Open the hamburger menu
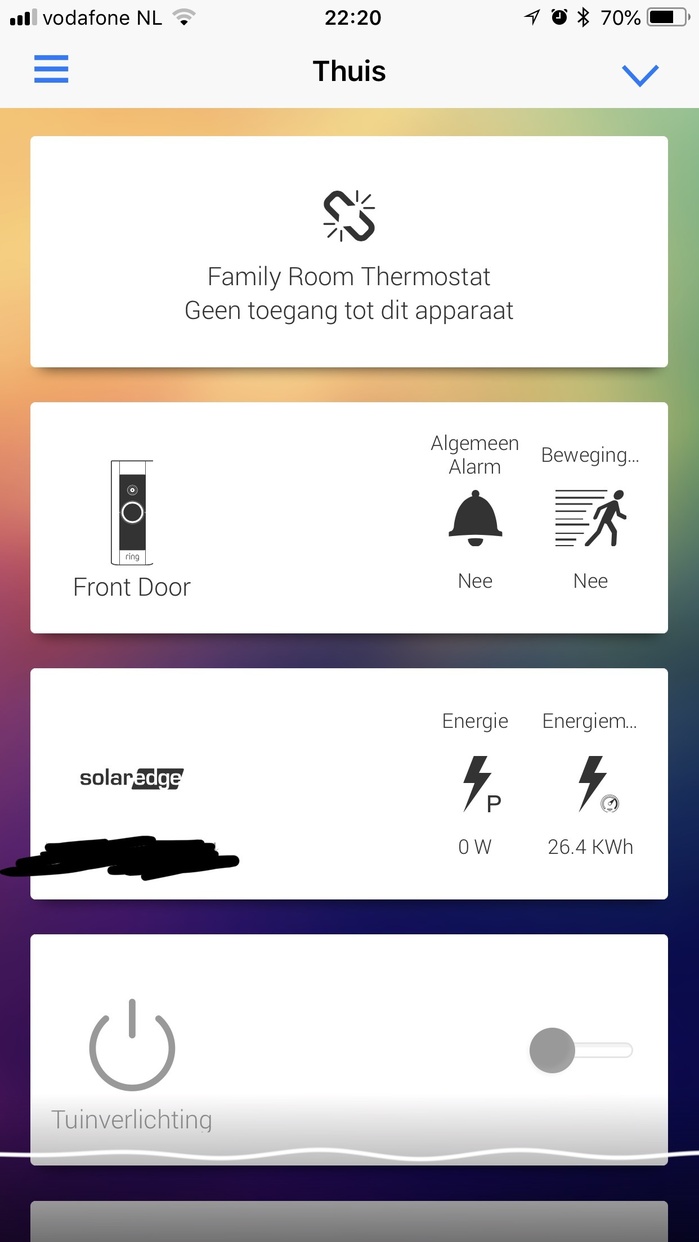 tap(51, 70)
